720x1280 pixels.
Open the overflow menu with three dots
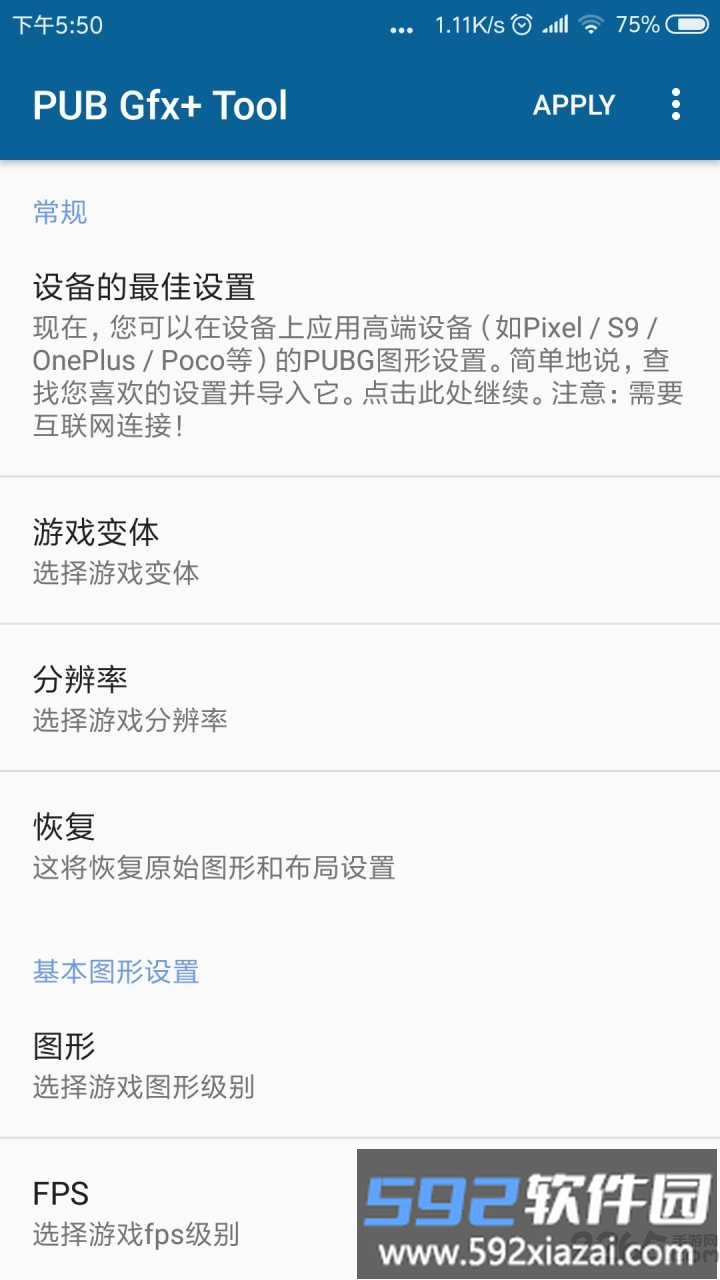click(x=677, y=104)
